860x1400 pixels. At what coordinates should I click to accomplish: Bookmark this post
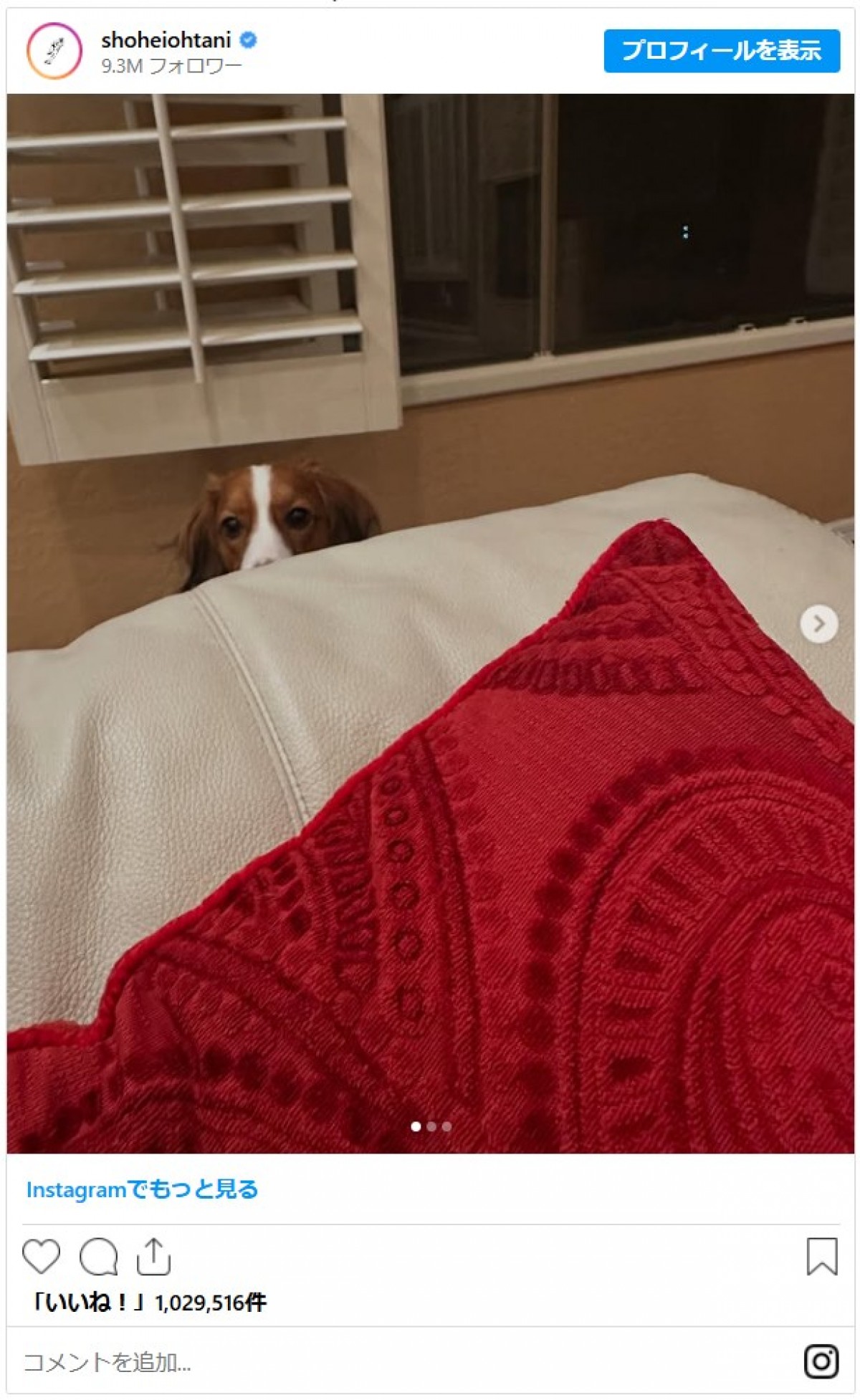[821, 1257]
